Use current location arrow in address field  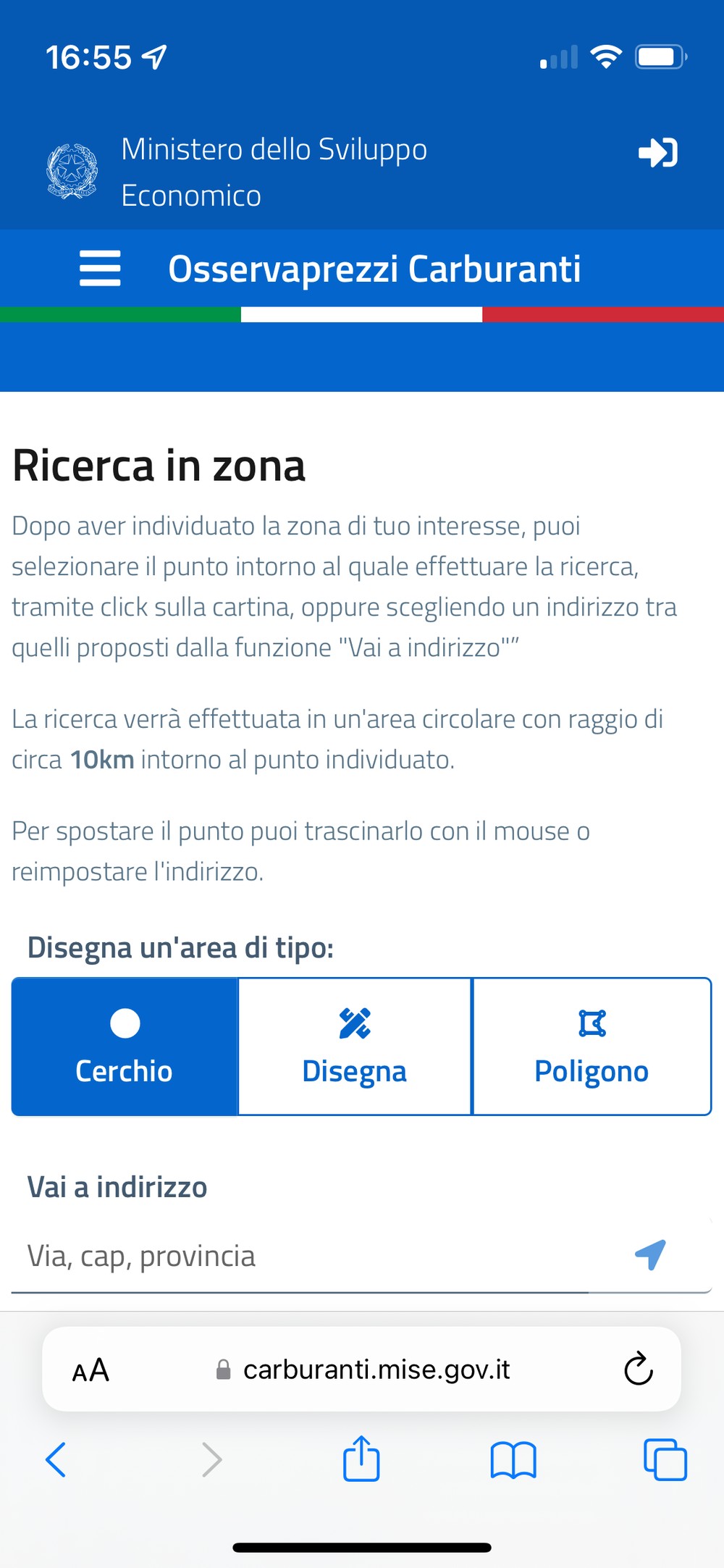pos(650,1254)
